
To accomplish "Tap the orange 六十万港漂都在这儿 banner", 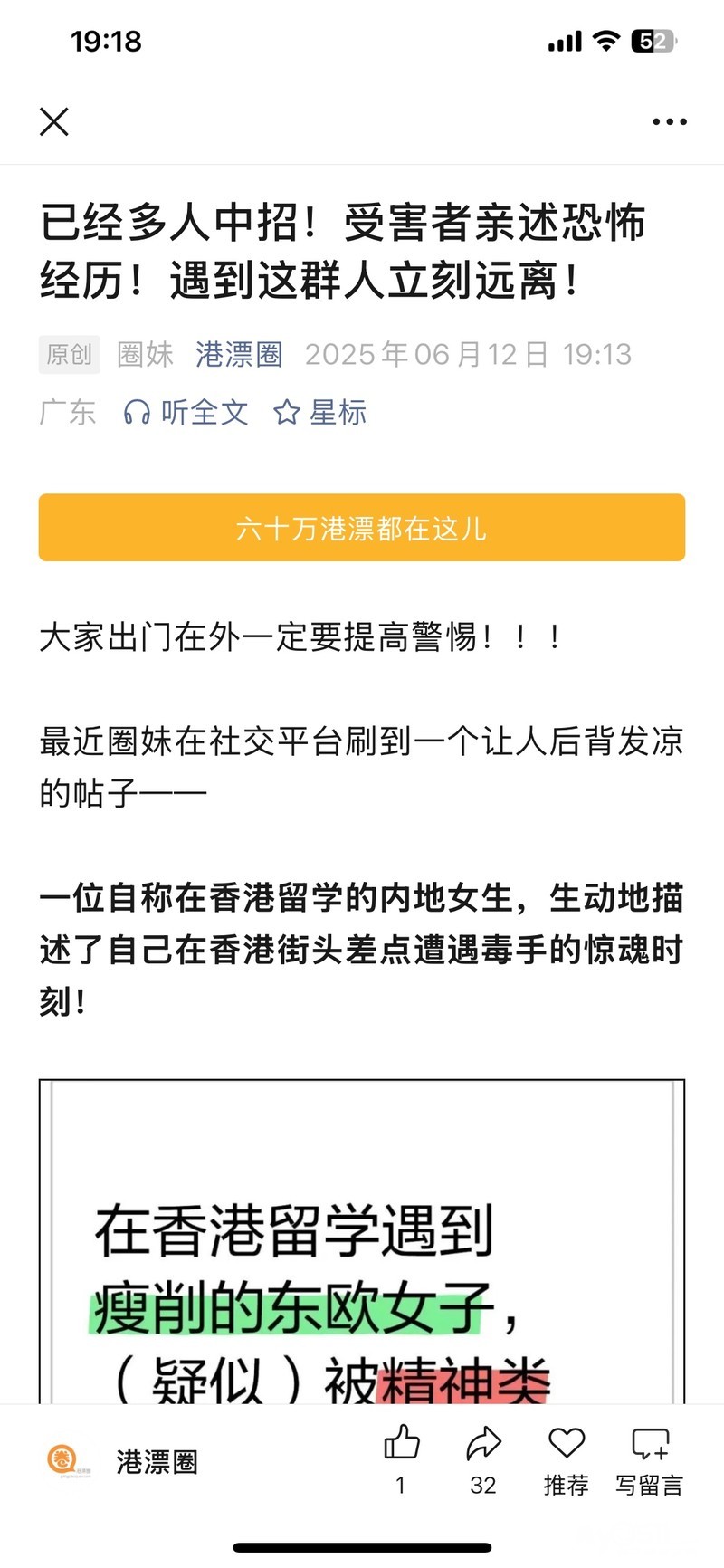I will 362,528.
